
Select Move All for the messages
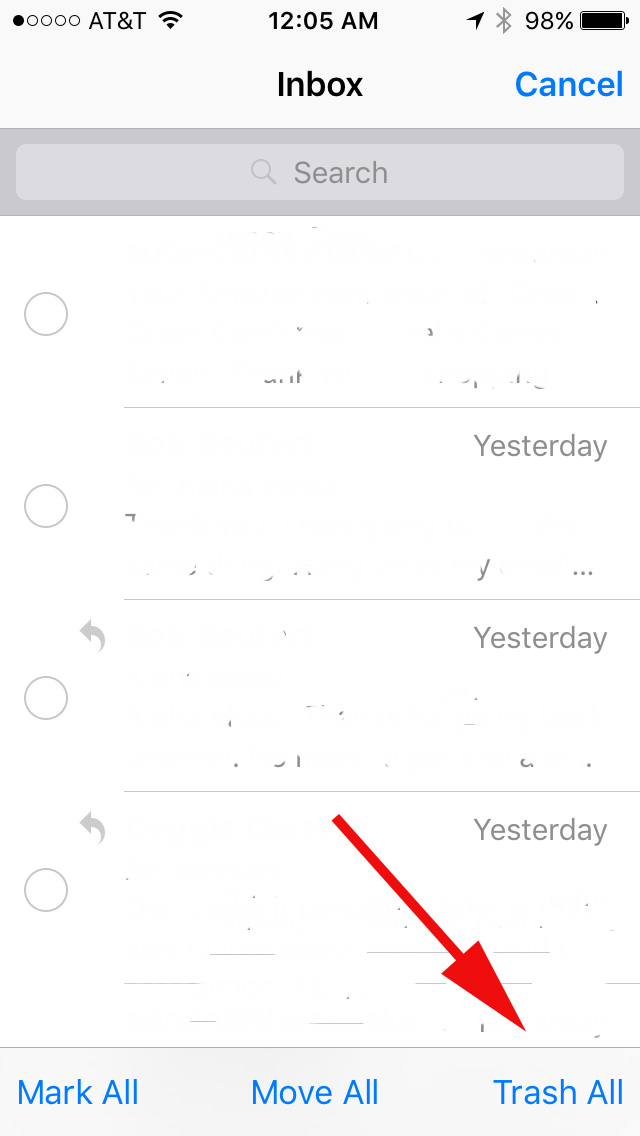click(x=315, y=1092)
